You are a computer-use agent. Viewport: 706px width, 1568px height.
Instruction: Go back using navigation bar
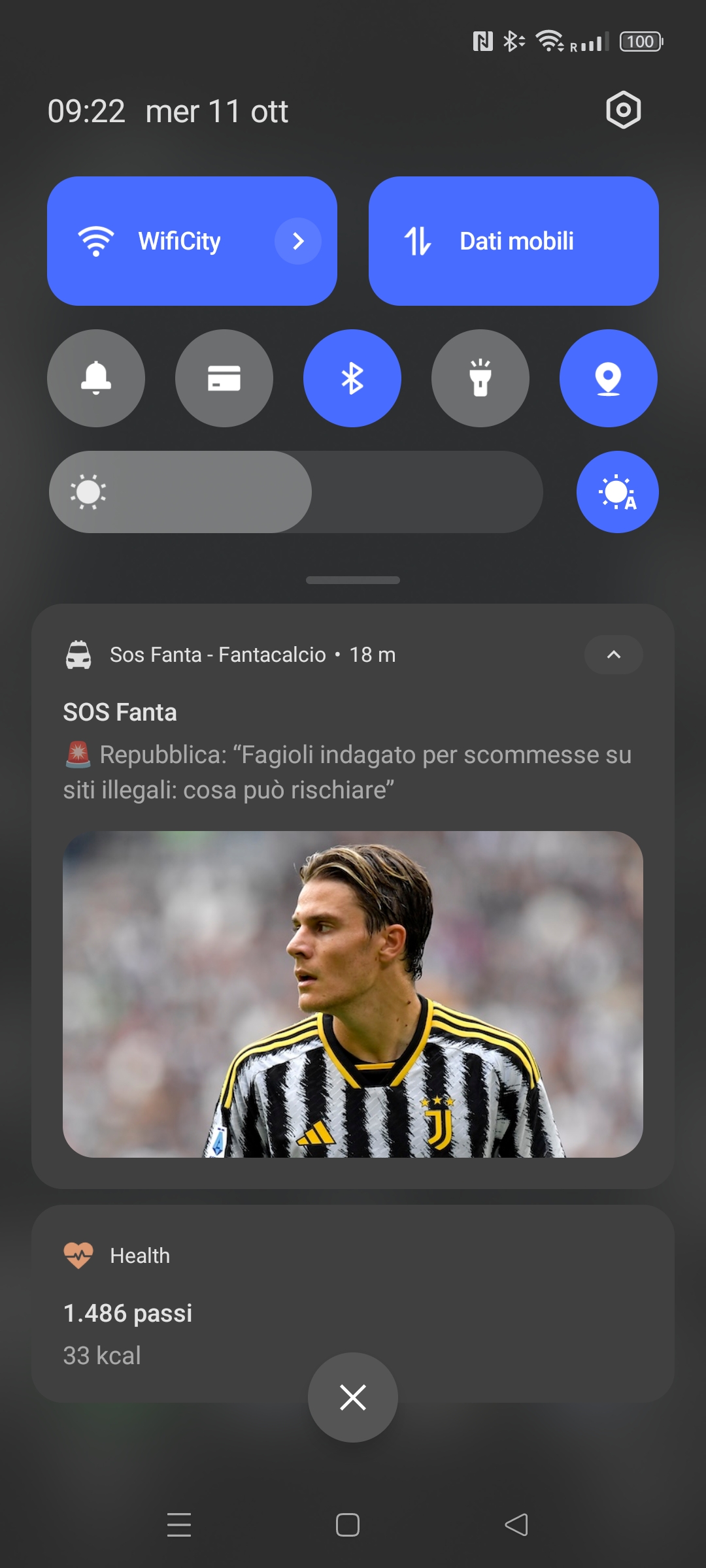[516, 1525]
